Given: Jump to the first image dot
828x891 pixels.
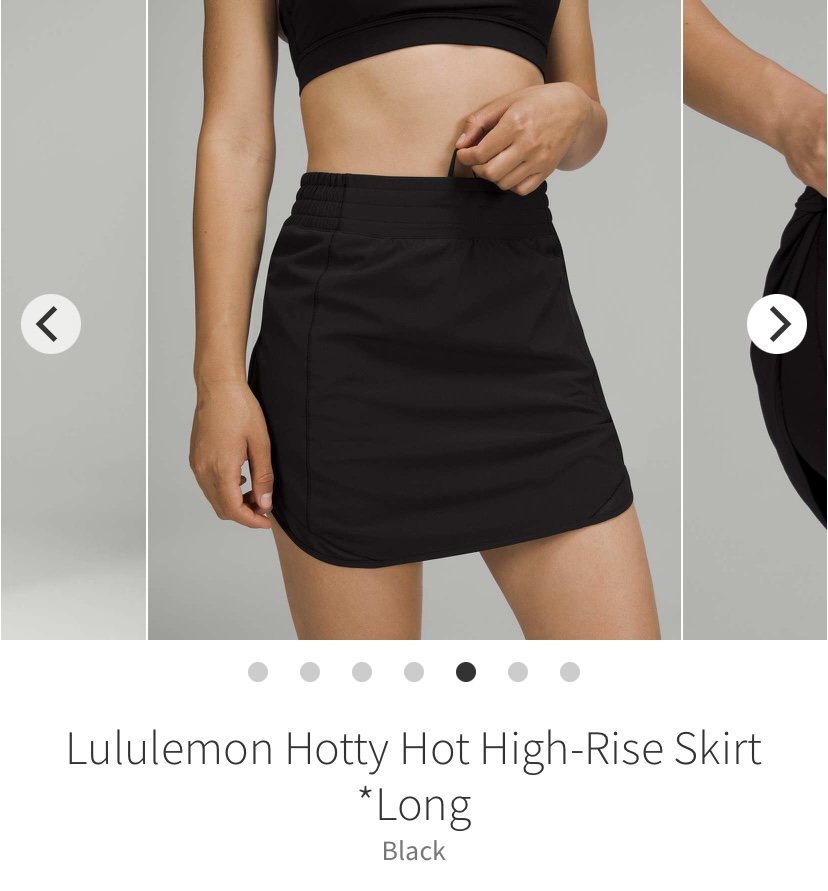Looking at the screenshot, I should point(258,672).
